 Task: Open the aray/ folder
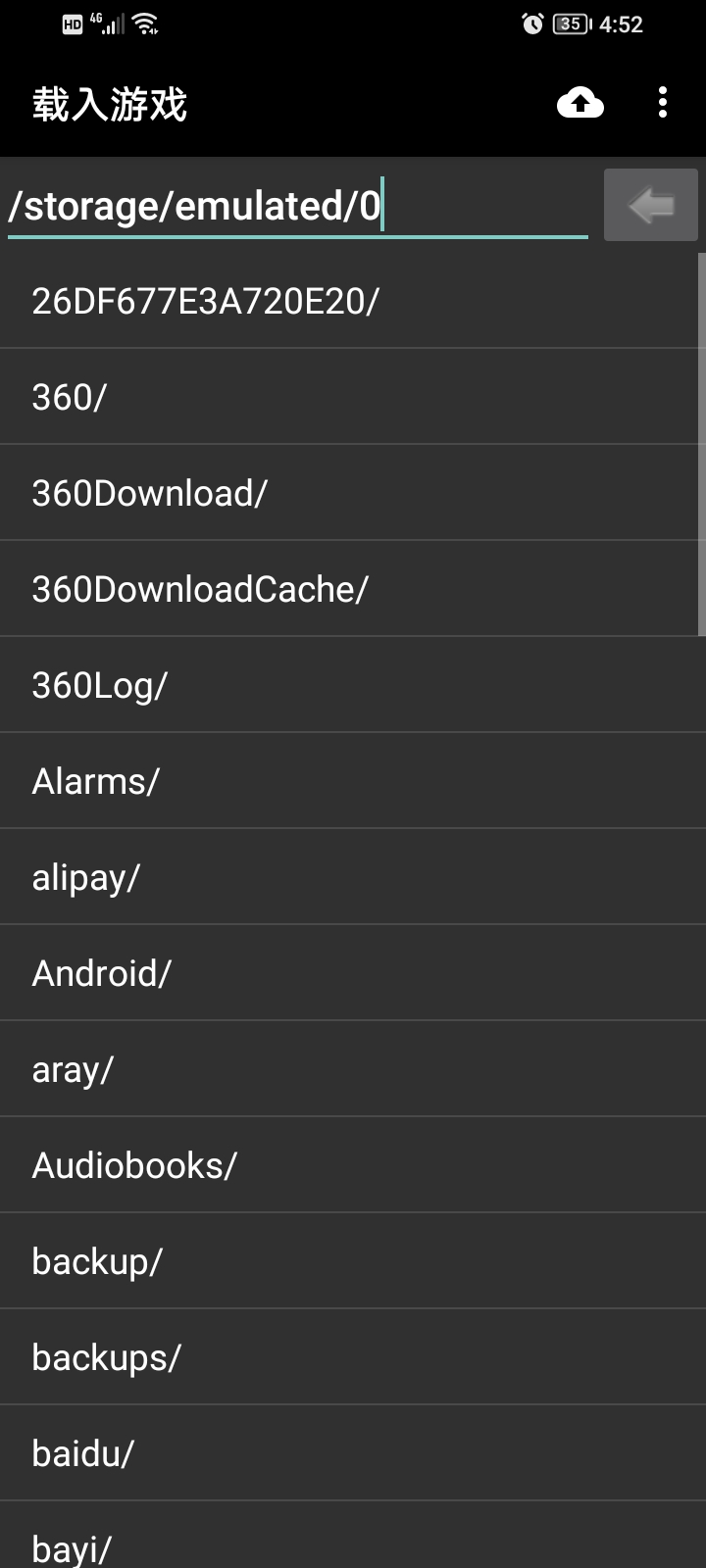click(353, 1069)
